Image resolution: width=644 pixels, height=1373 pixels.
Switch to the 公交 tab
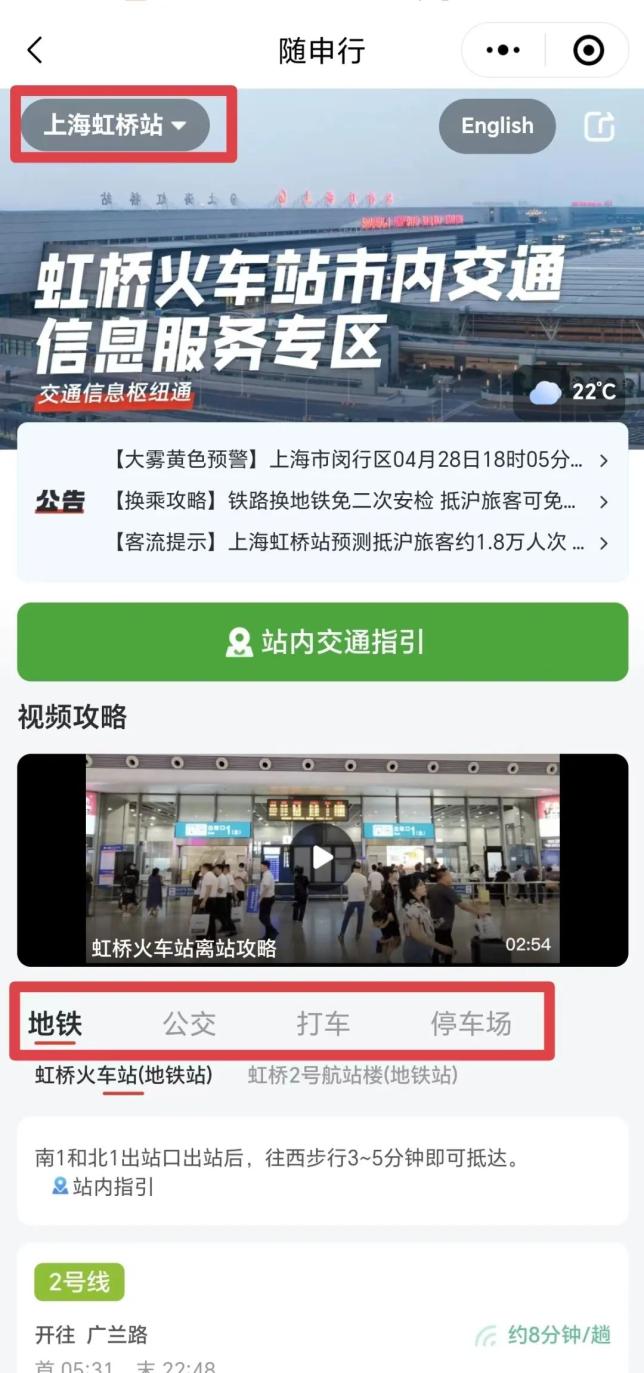[189, 1023]
